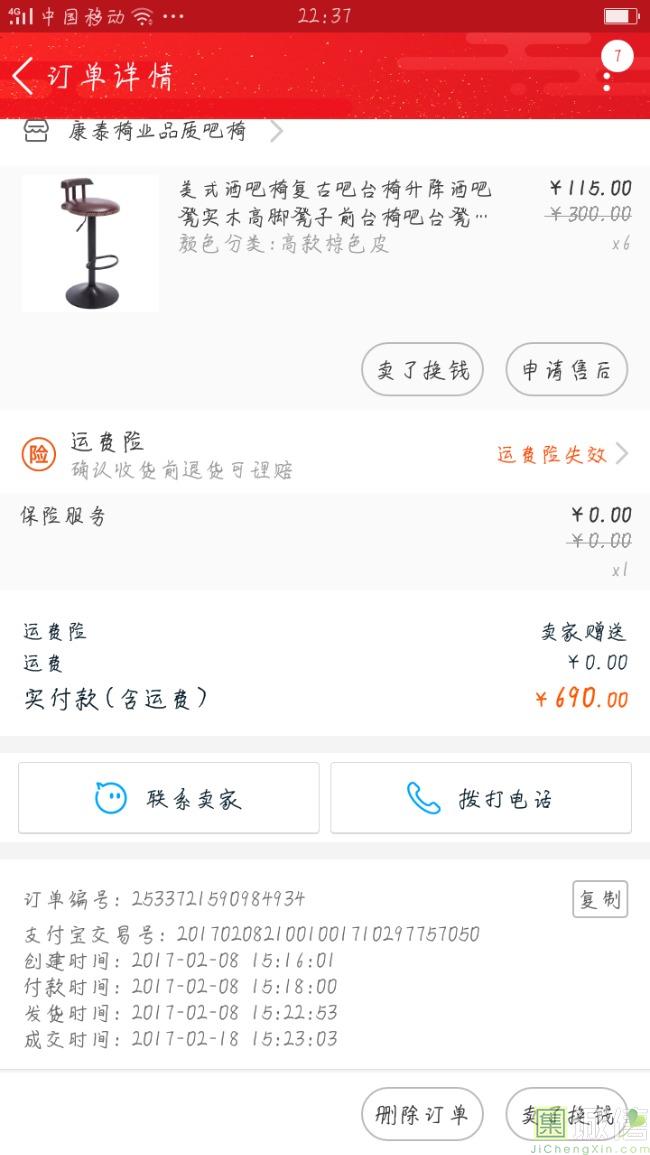Image resolution: width=650 pixels, height=1155 pixels.
Task: Open shop 康泰椅业品质吧椅
Action: [x=160, y=132]
